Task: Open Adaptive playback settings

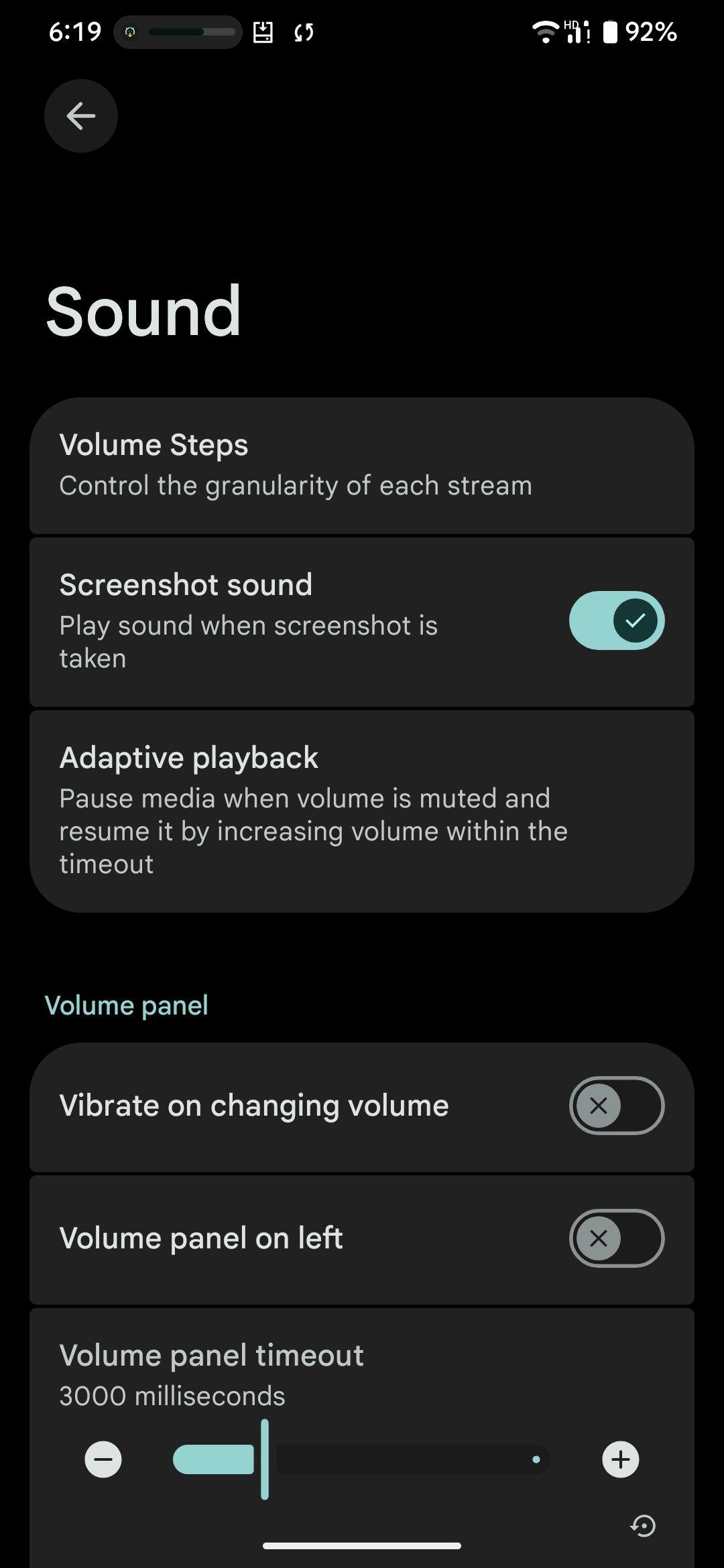Action: 362,810
